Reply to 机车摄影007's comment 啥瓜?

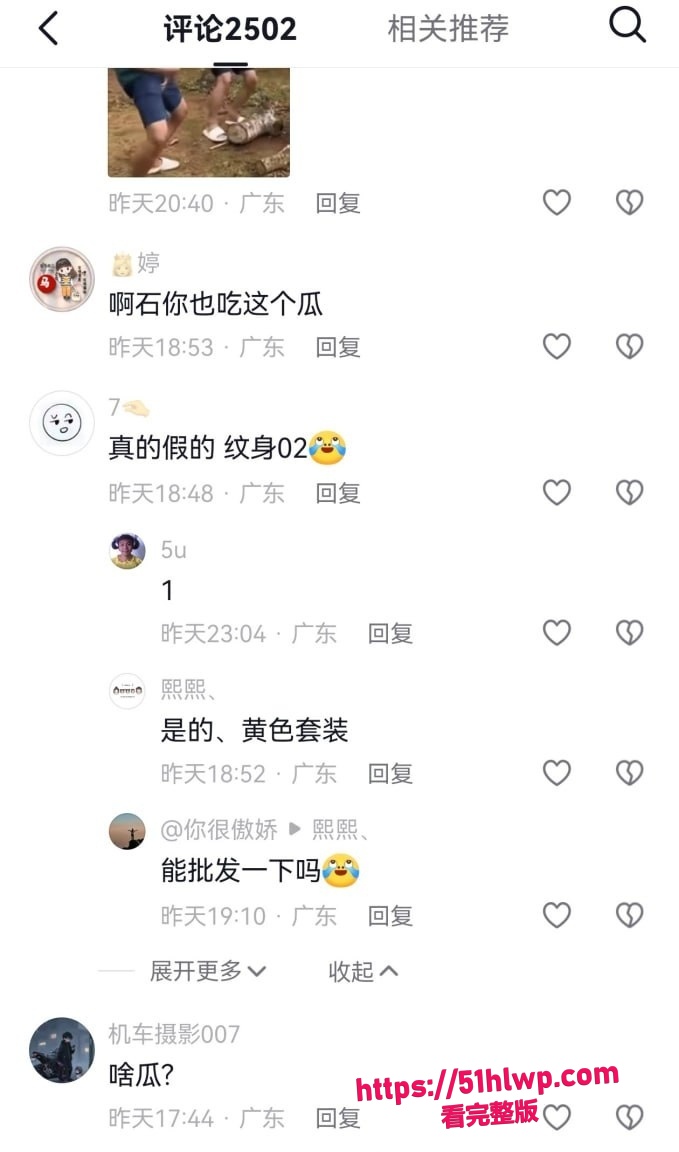pos(338,1118)
